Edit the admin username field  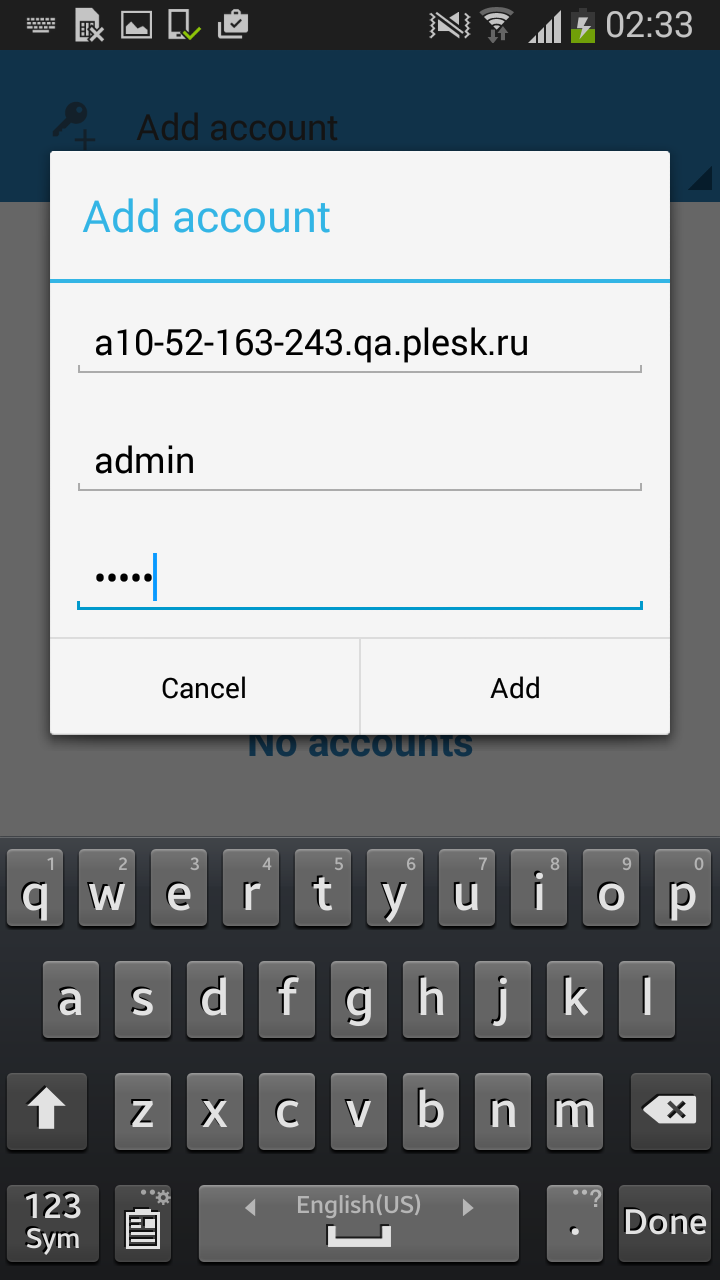pyautogui.click(x=359, y=462)
